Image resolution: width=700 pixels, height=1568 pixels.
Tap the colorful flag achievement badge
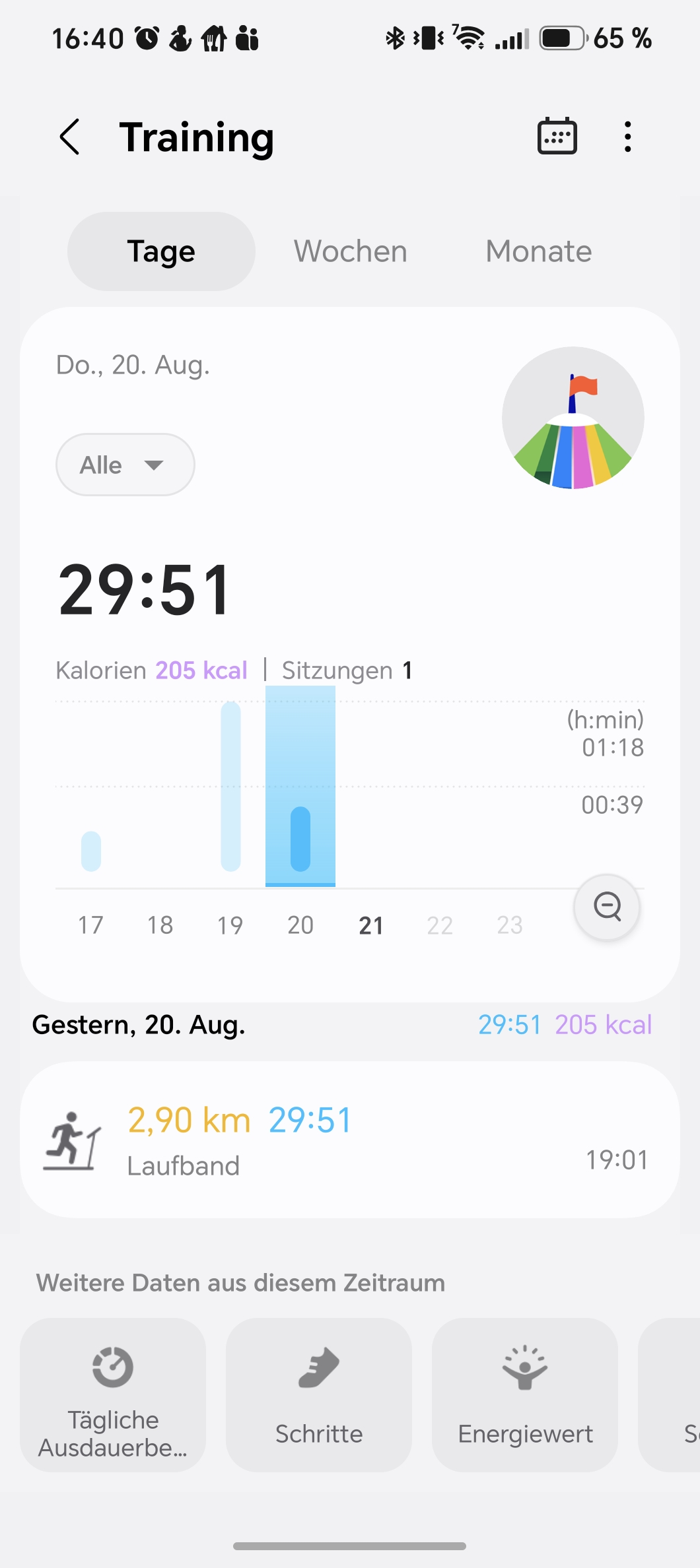pyautogui.click(x=573, y=418)
